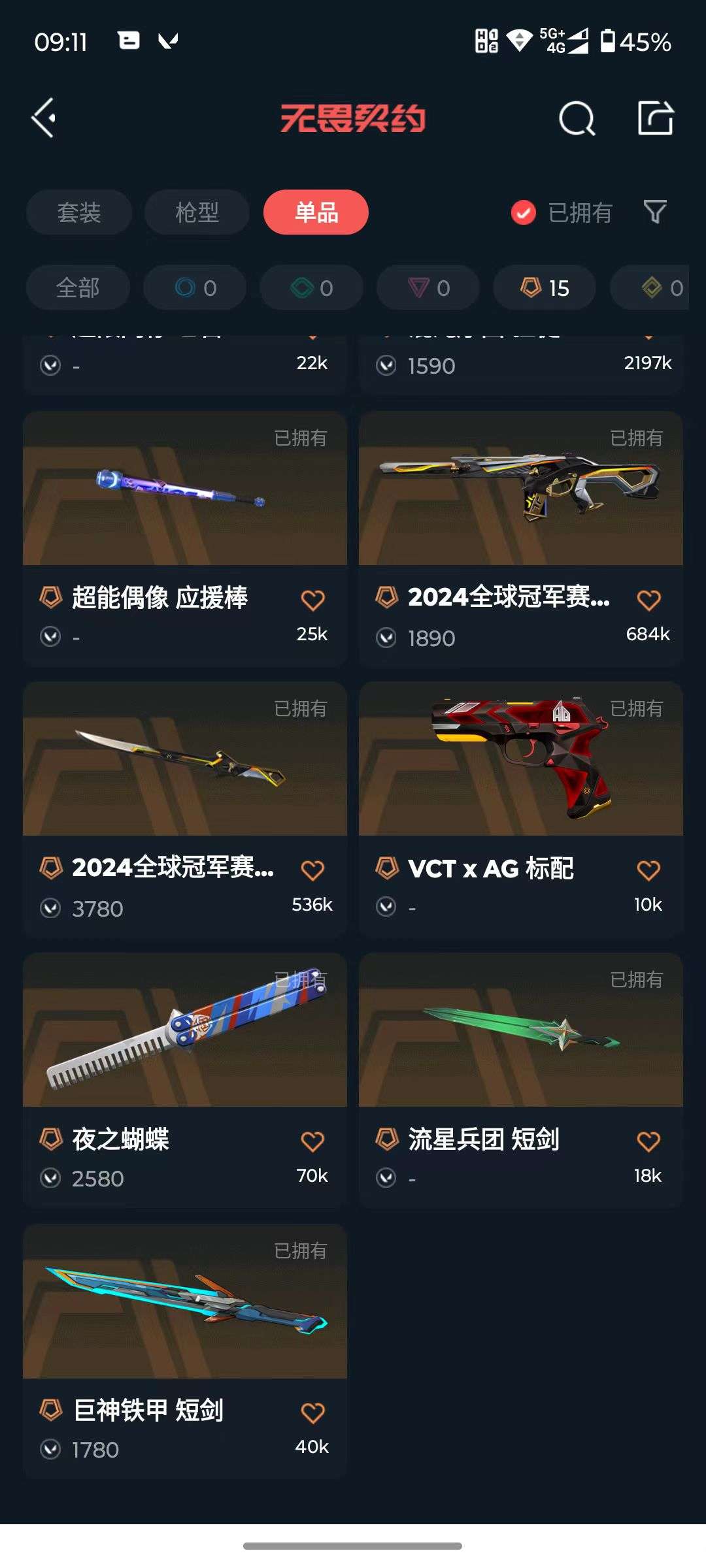Select the blue rarity tier filter icon
Image resolution: width=706 pixels, height=1568 pixels.
pyautogui.click(x=195, y=287)
